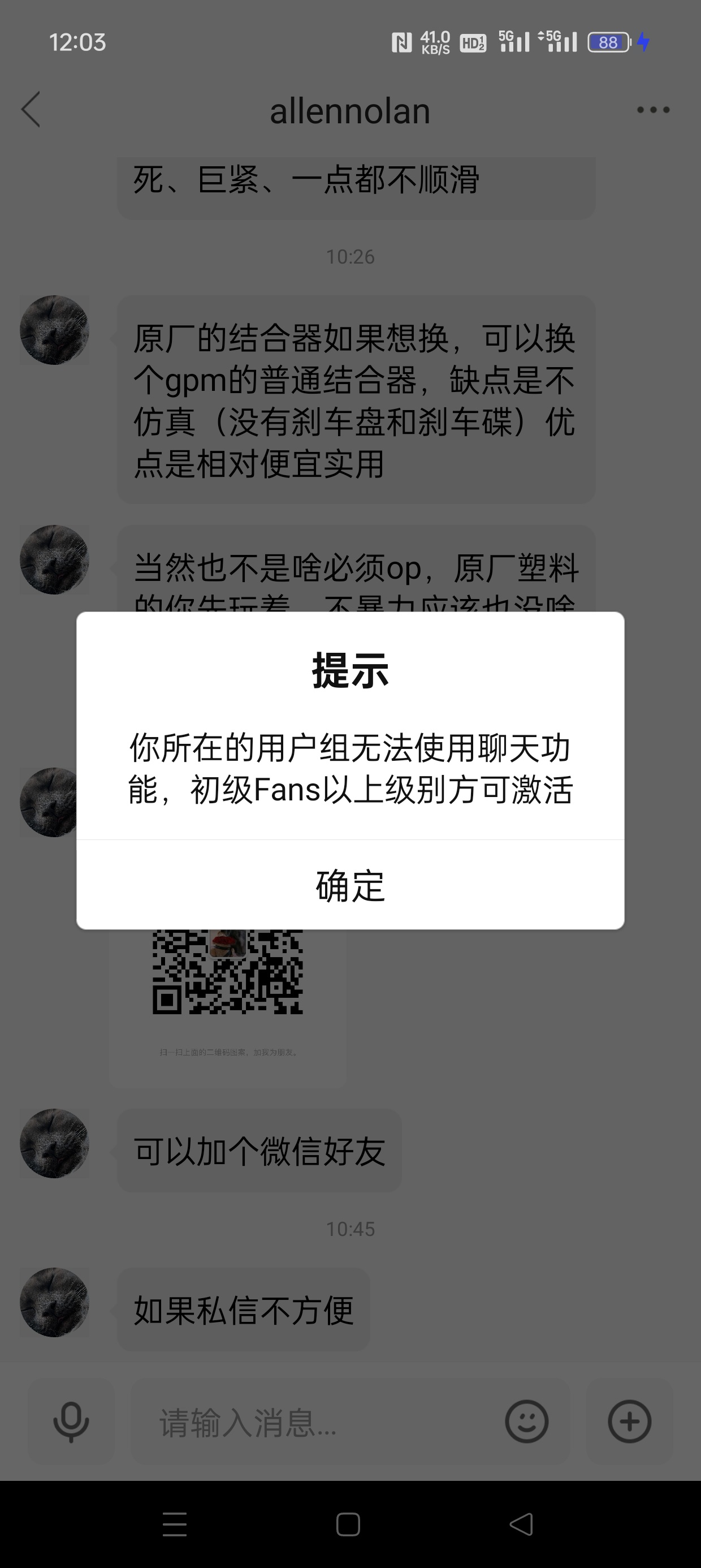
Task: Open avatar beside 可以加个微信好友 message
Action: [55, 1143]
